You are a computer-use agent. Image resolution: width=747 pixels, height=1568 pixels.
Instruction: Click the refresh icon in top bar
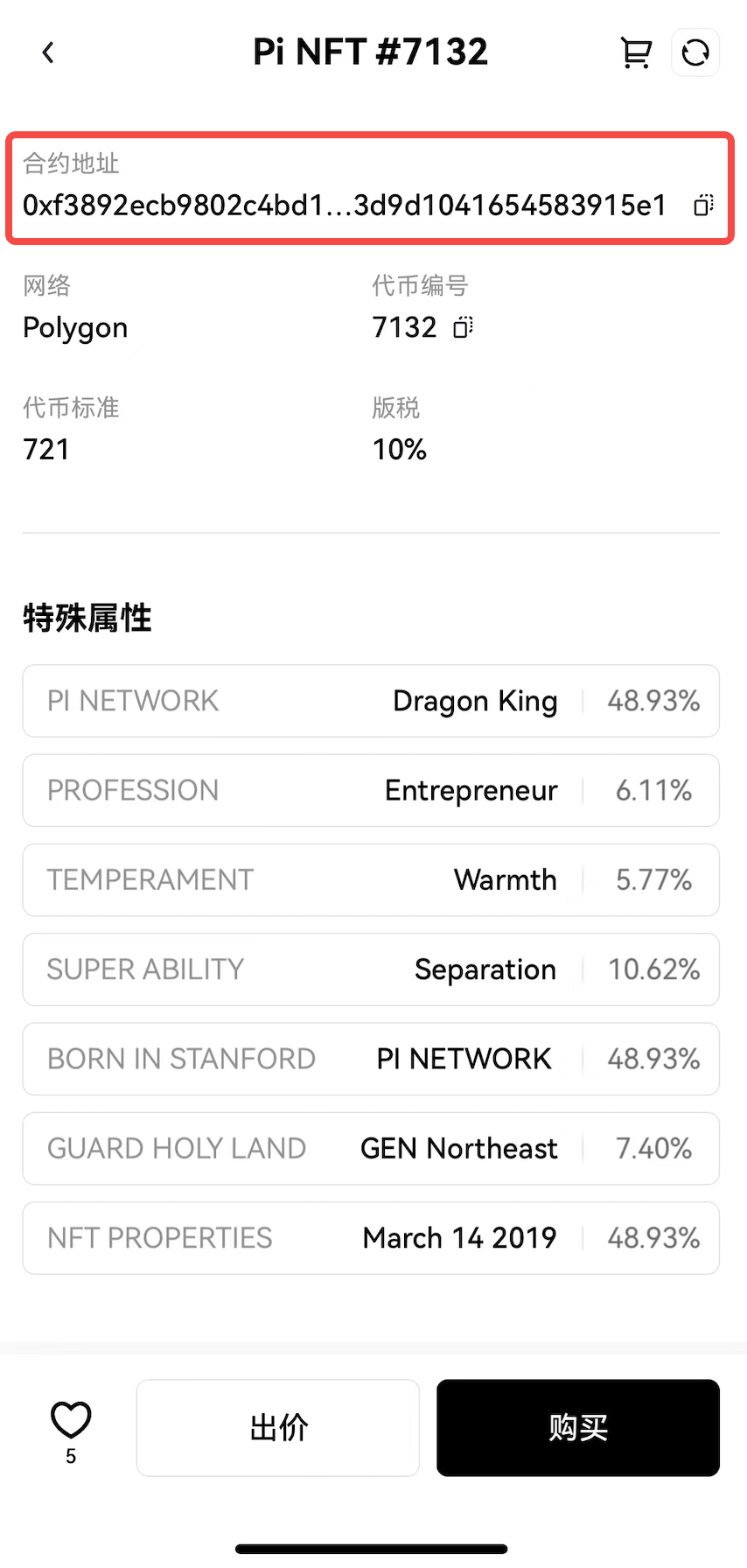pos(695,52)
